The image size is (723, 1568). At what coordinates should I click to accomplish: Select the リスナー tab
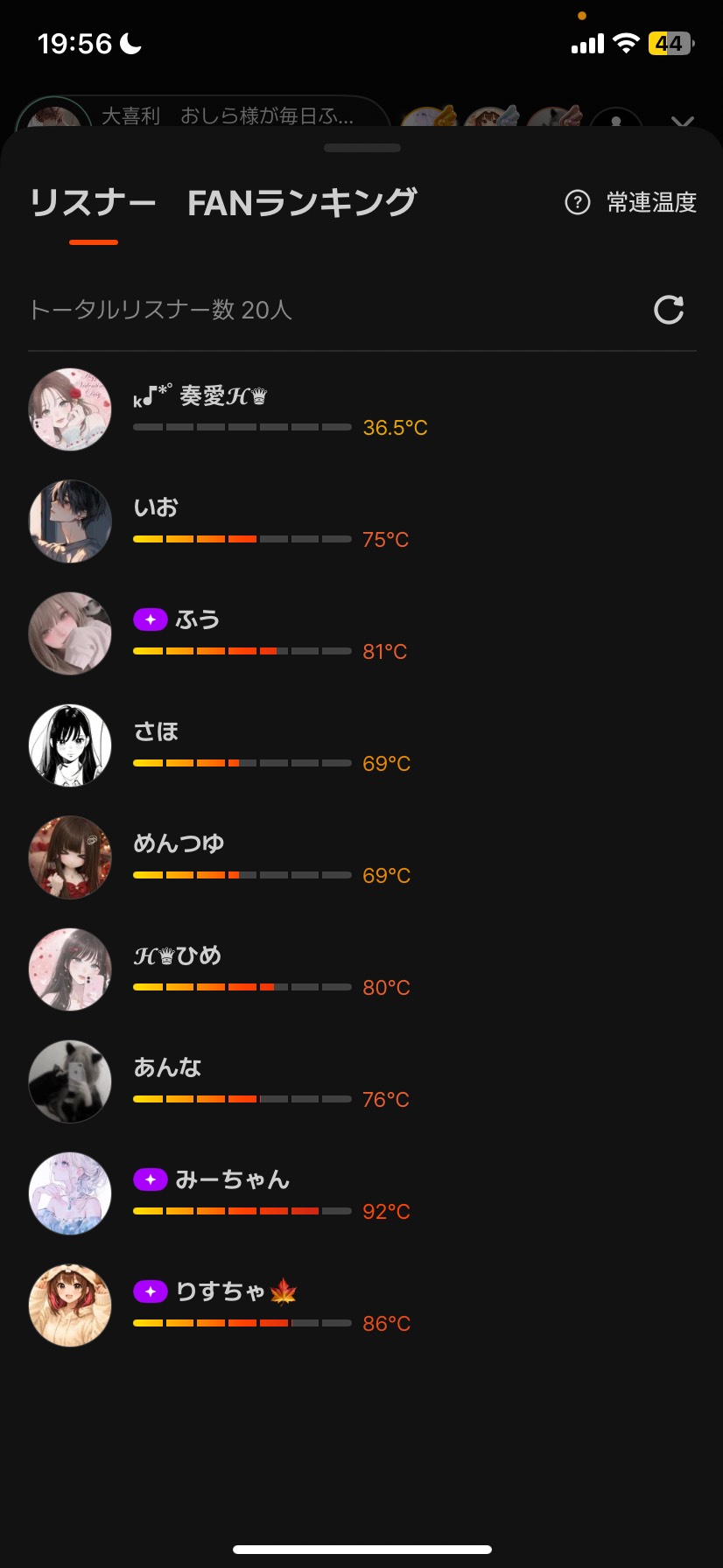93,203
